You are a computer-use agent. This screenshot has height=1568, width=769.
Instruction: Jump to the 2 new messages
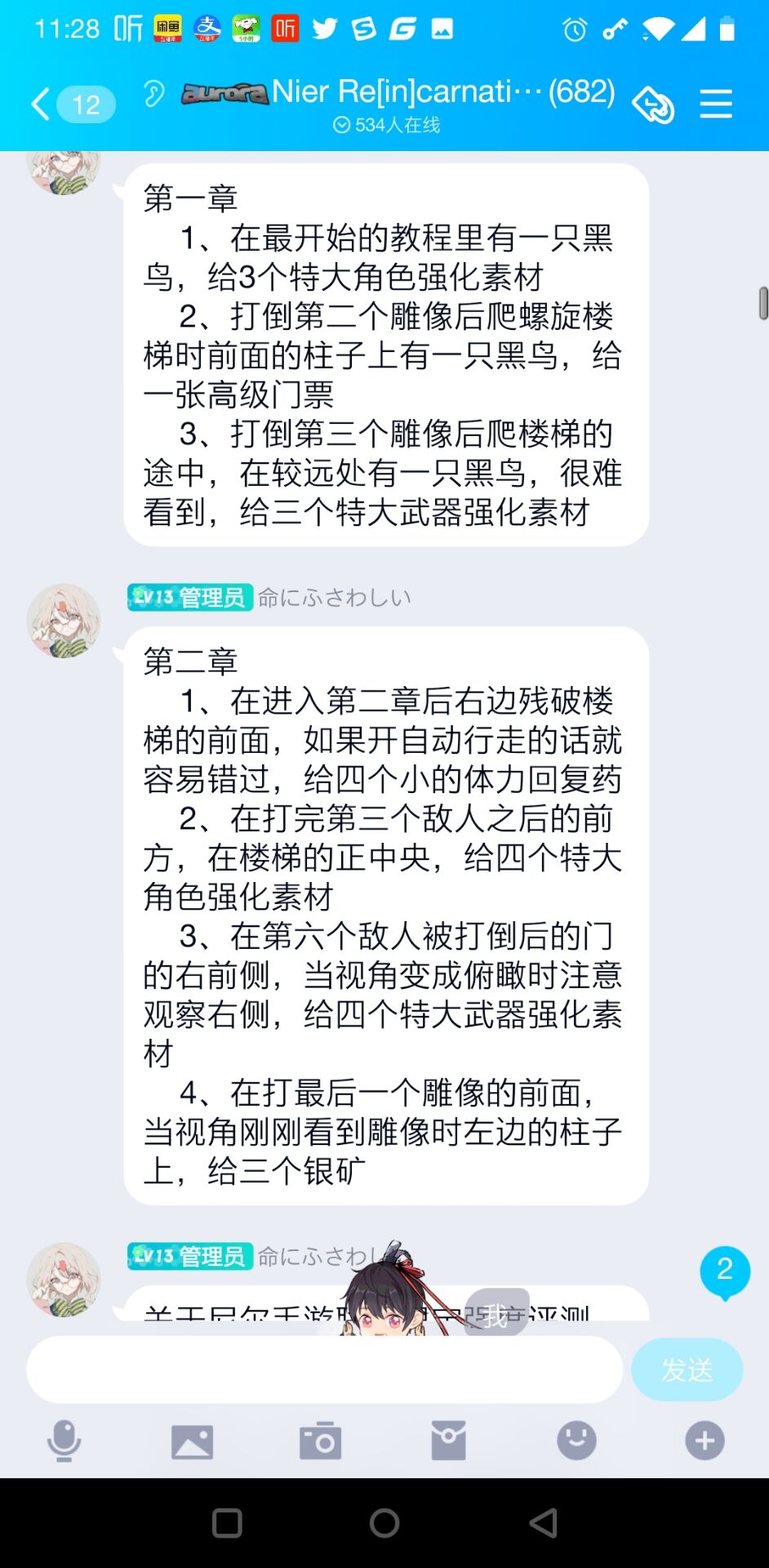pos(724,1271)
